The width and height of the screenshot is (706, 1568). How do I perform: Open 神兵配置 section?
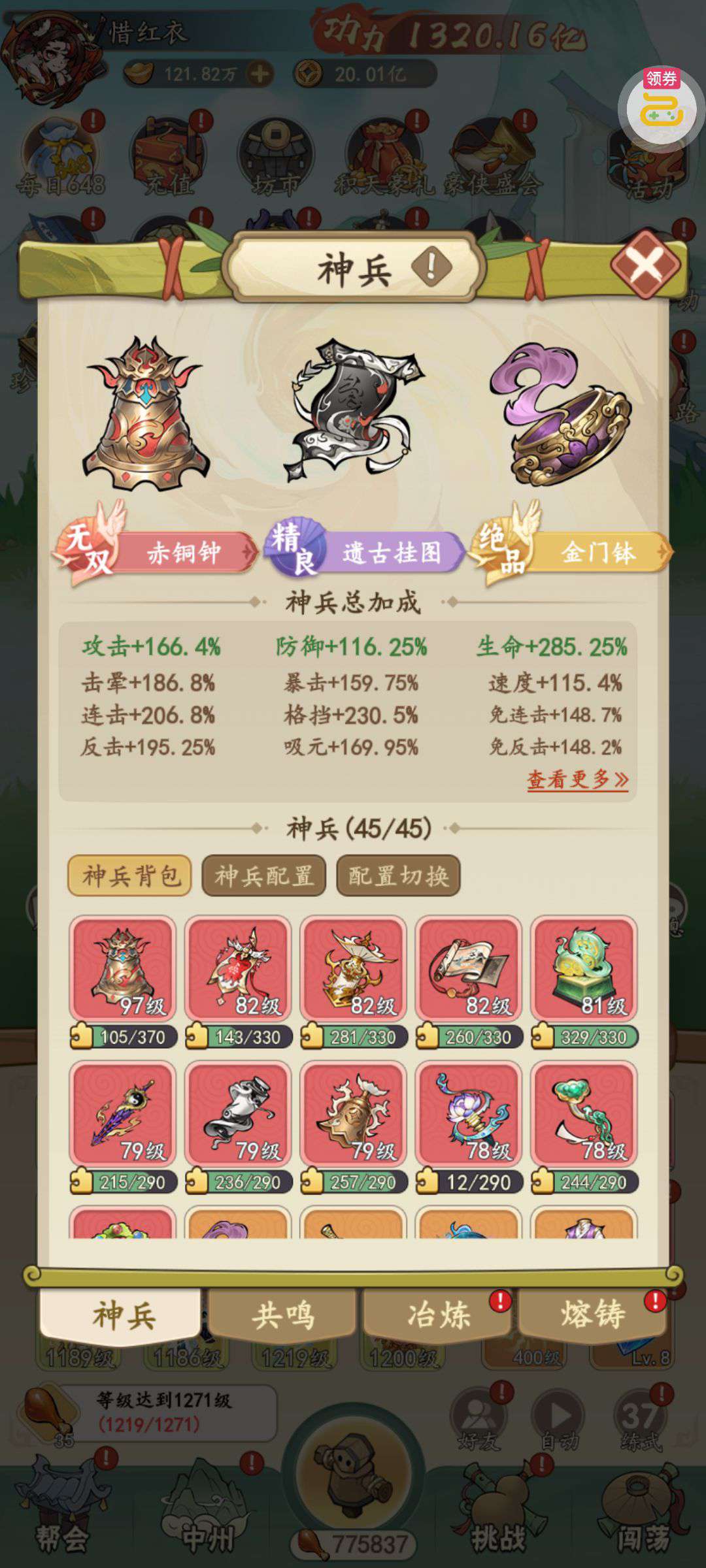263,875
